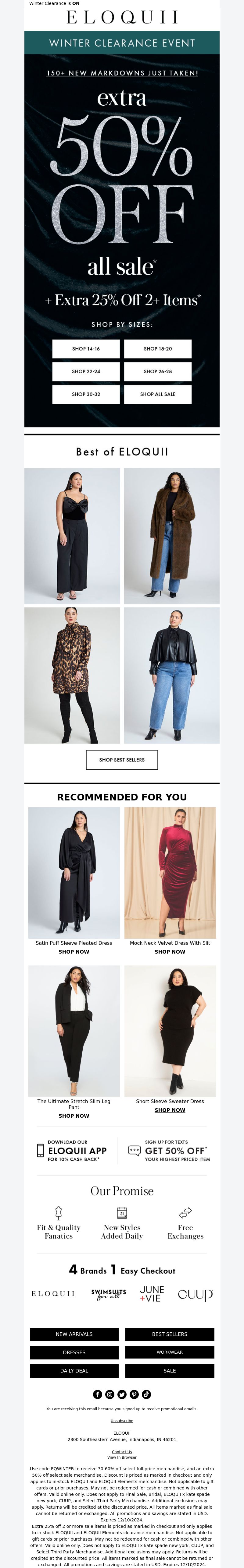Open the Short Sleeve Sweater Dress image

[170, 1031]
